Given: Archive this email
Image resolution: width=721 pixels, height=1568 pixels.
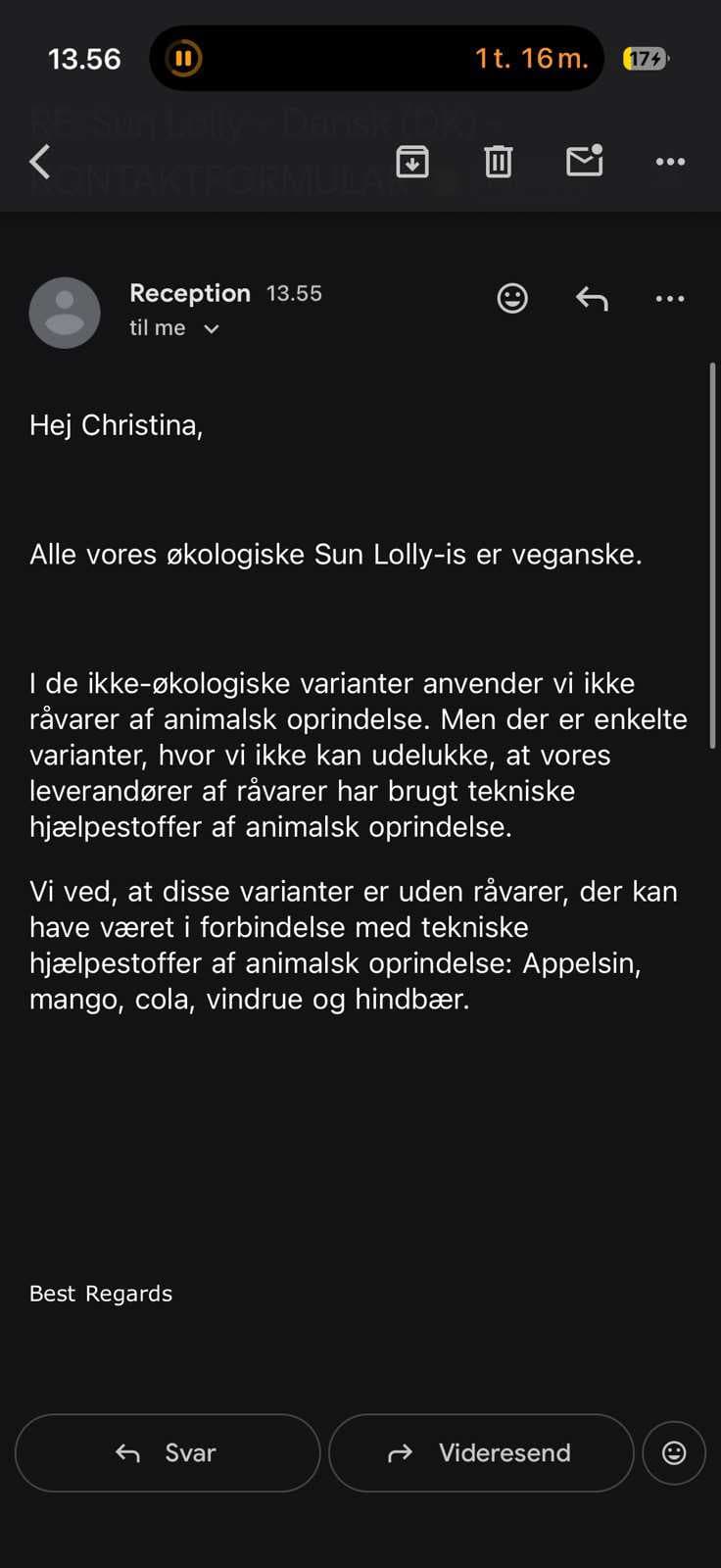Looking at the screenshot, I should tap(412, 161).
